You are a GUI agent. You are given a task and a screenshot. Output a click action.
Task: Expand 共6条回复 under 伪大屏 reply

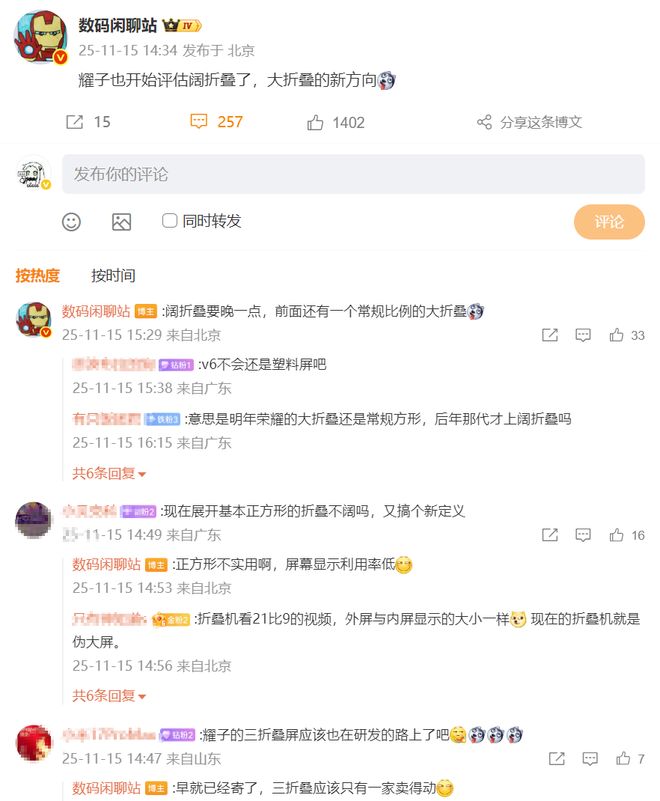pyautogui.click(x=109, y=695)
